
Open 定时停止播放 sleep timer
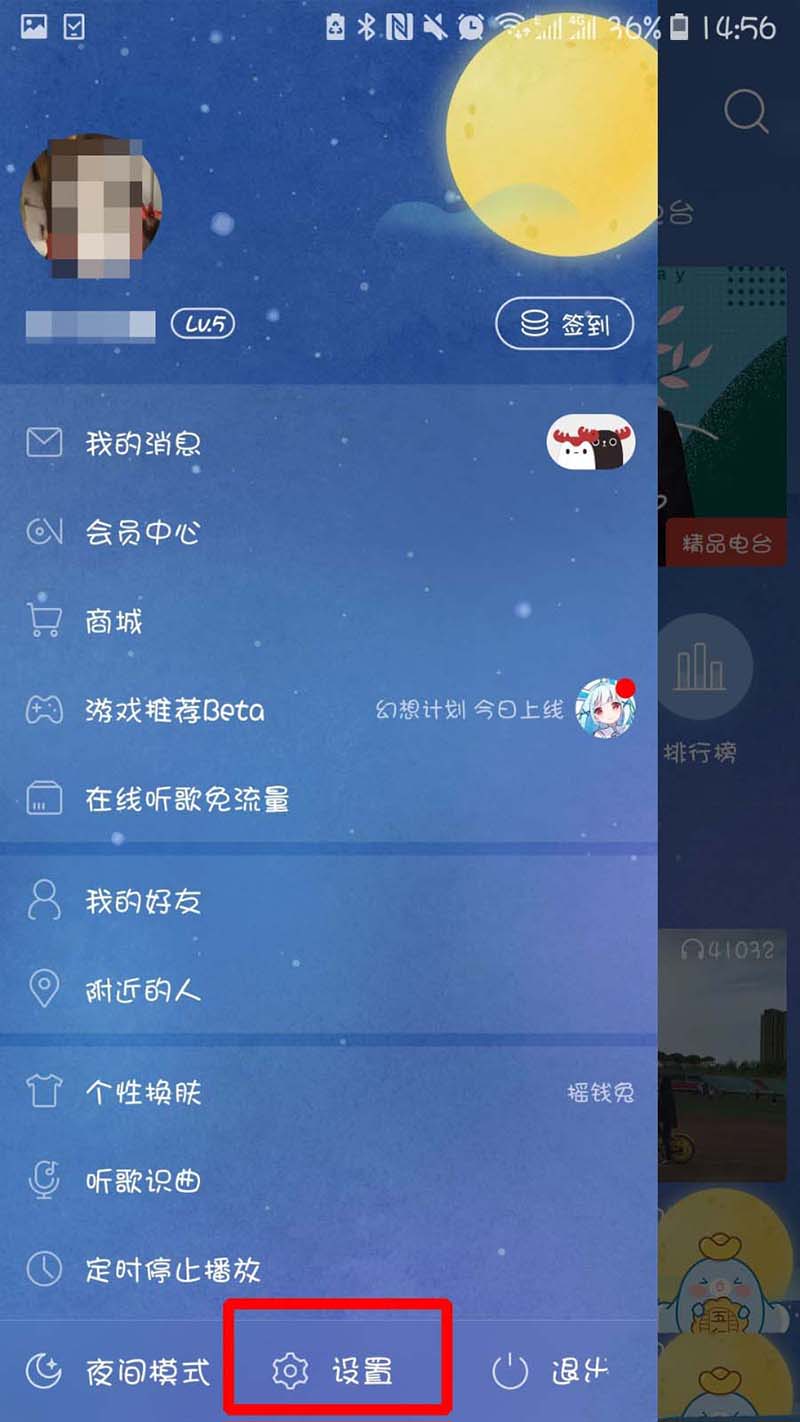172,1270
